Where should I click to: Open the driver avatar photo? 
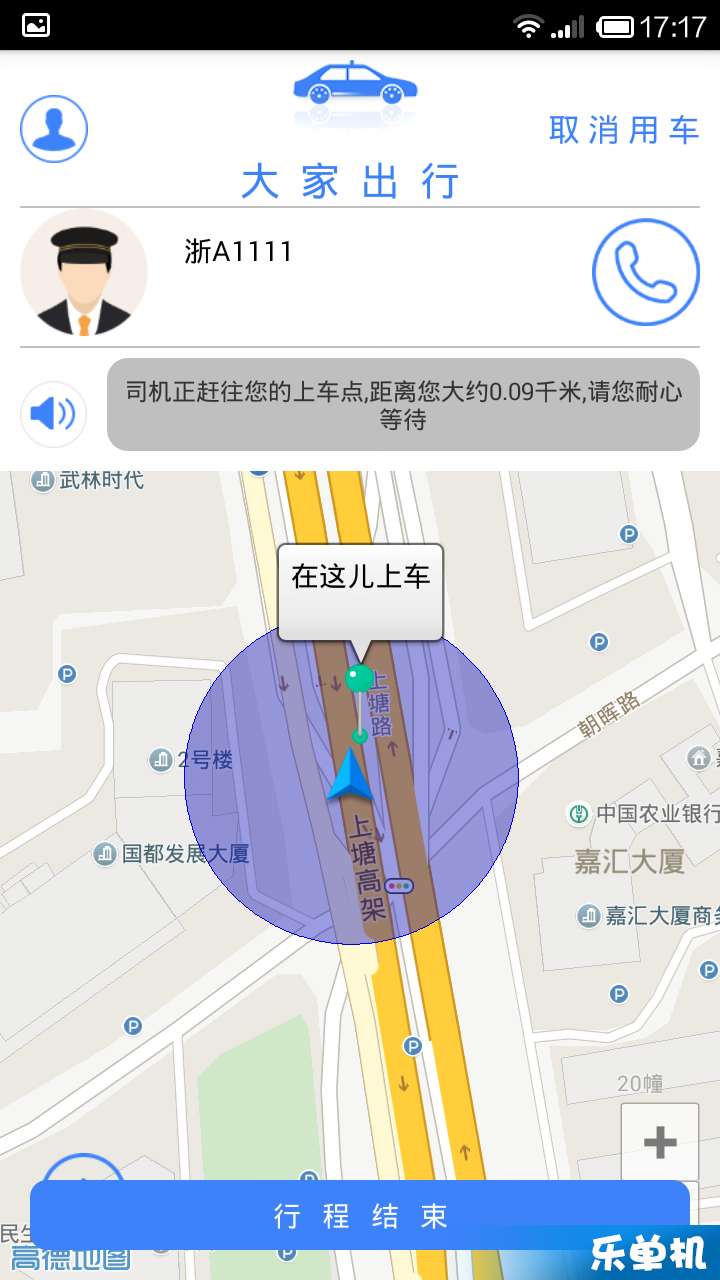coord(84,273)
